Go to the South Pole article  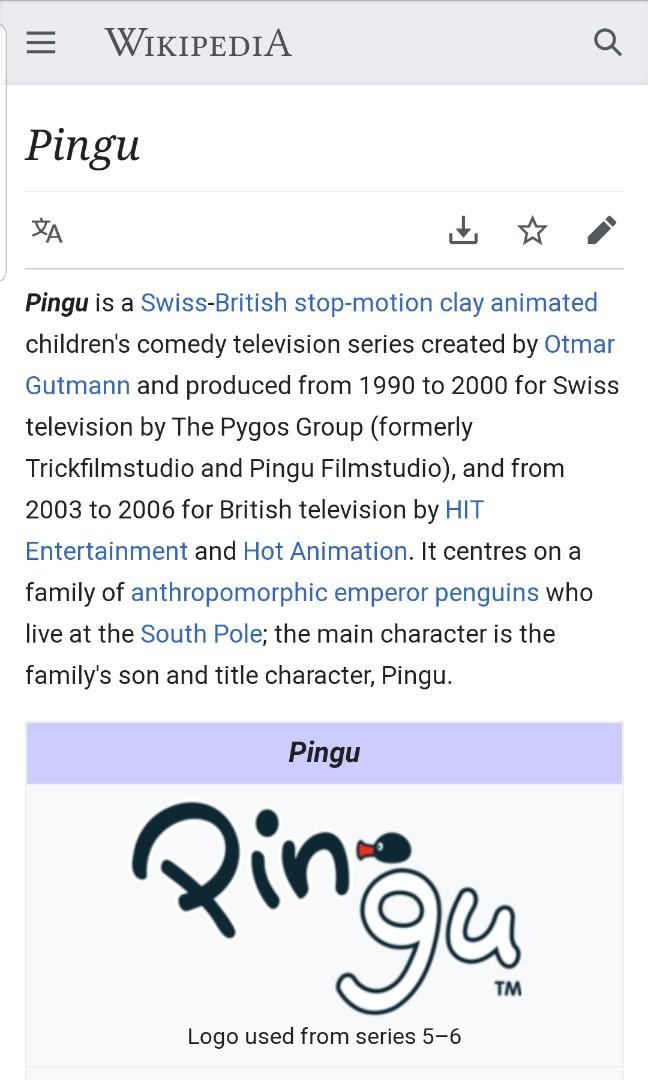pos(201,634)
